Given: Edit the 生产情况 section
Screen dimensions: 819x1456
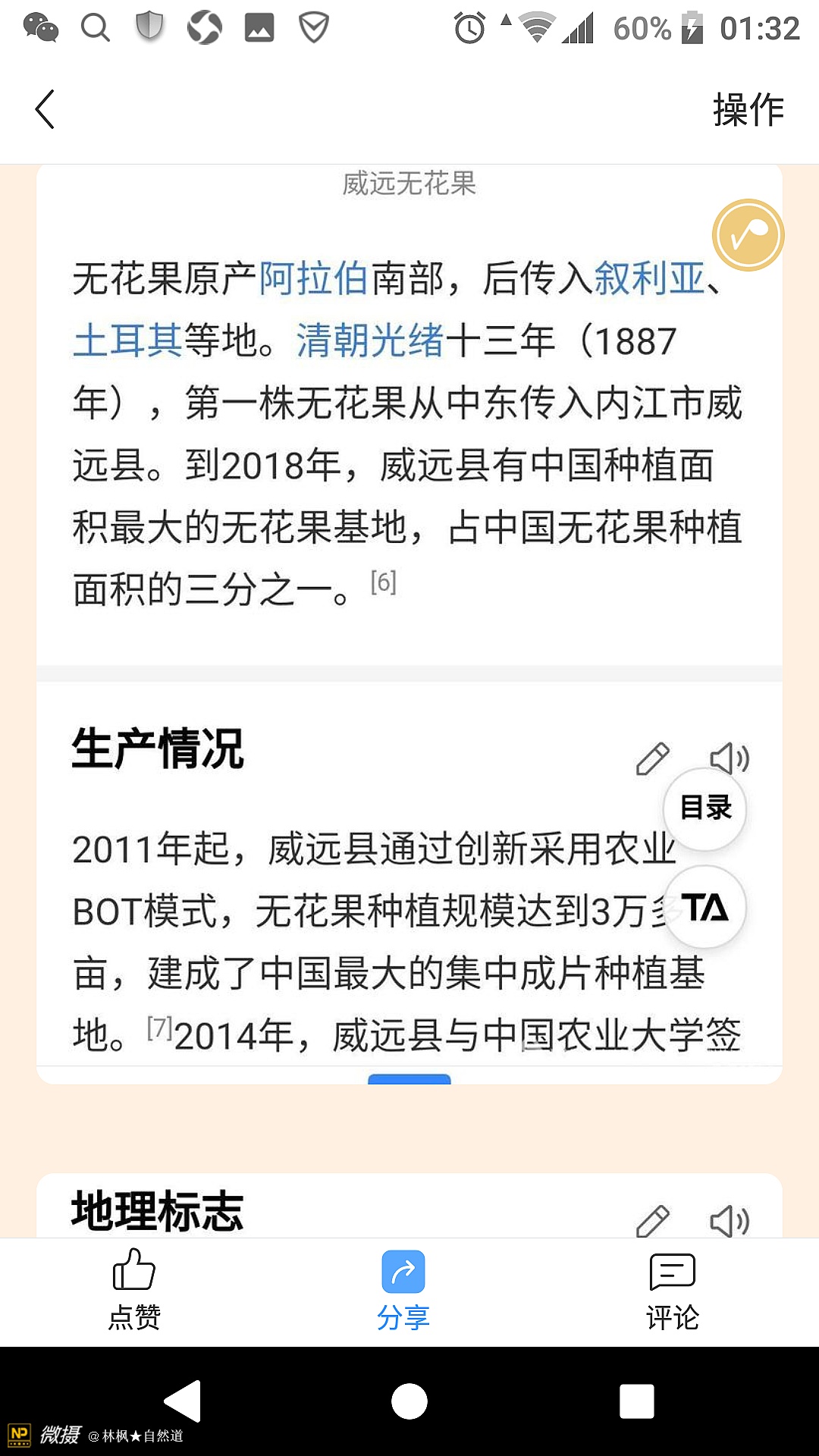Looking at the screenshot, I should [652, 758].
